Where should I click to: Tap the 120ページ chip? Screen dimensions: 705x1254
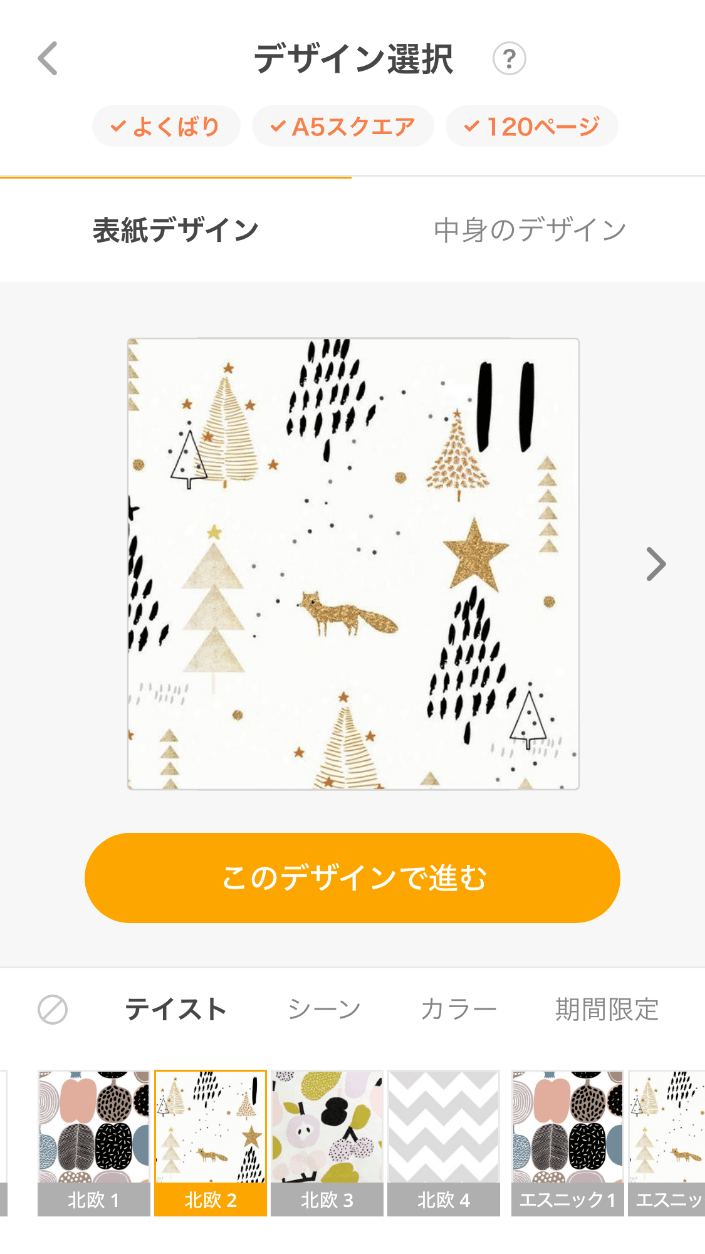[x=532, y=127]
